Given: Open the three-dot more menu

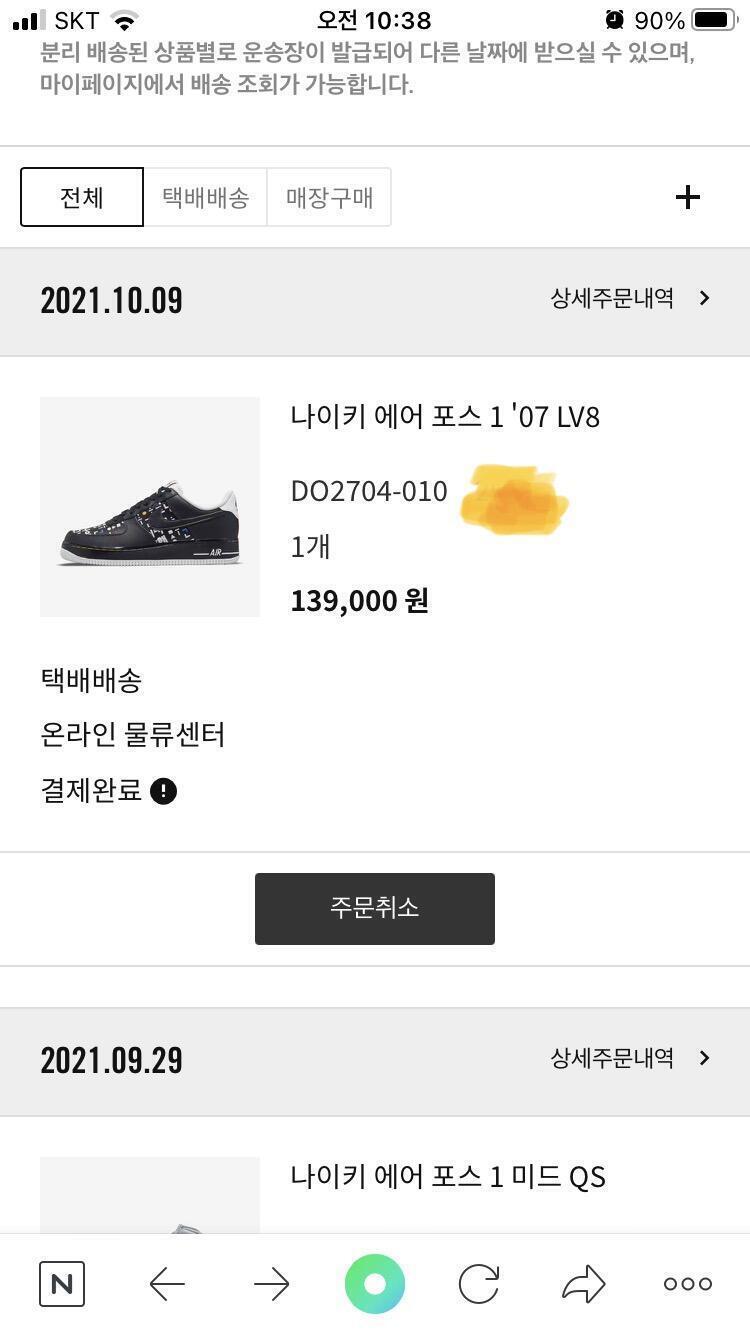Looking at the screenshot, I should pyautogui.click(x=688, y=1283).
